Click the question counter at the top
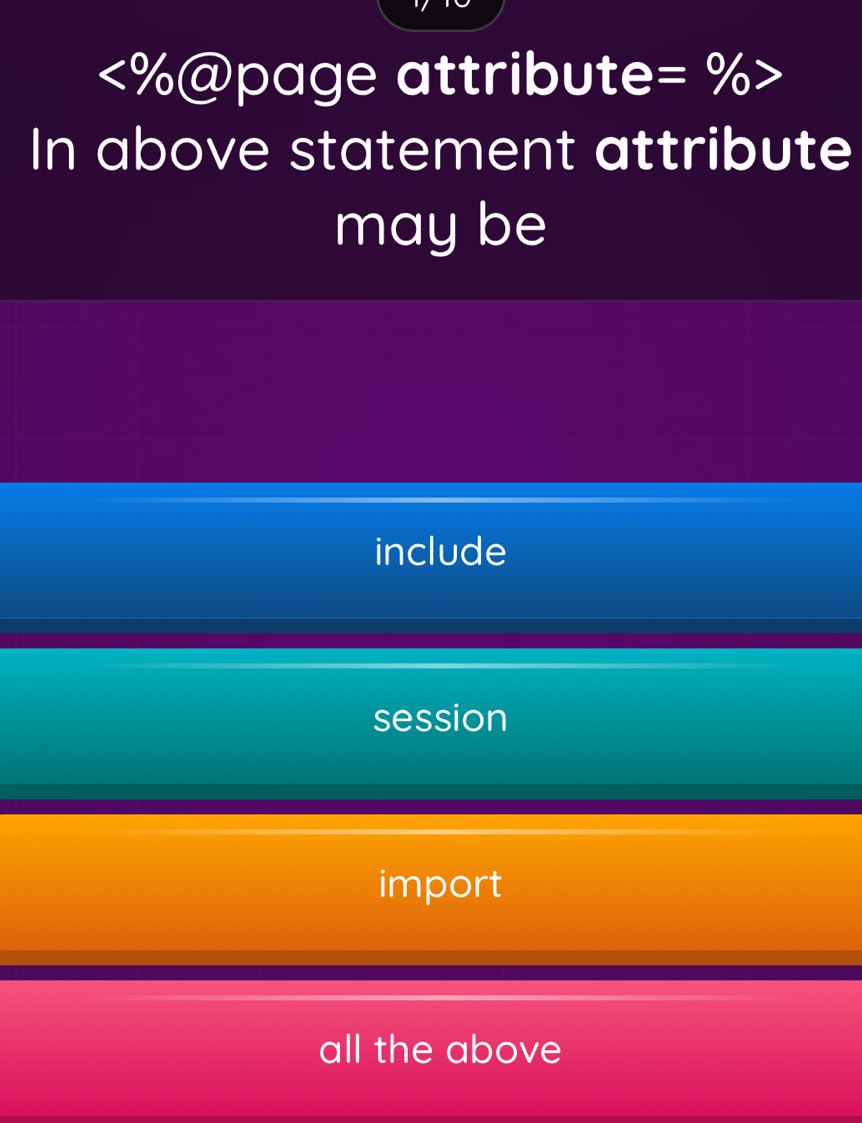This screenshot has height=1123, width=862. [x=440, y=8]
